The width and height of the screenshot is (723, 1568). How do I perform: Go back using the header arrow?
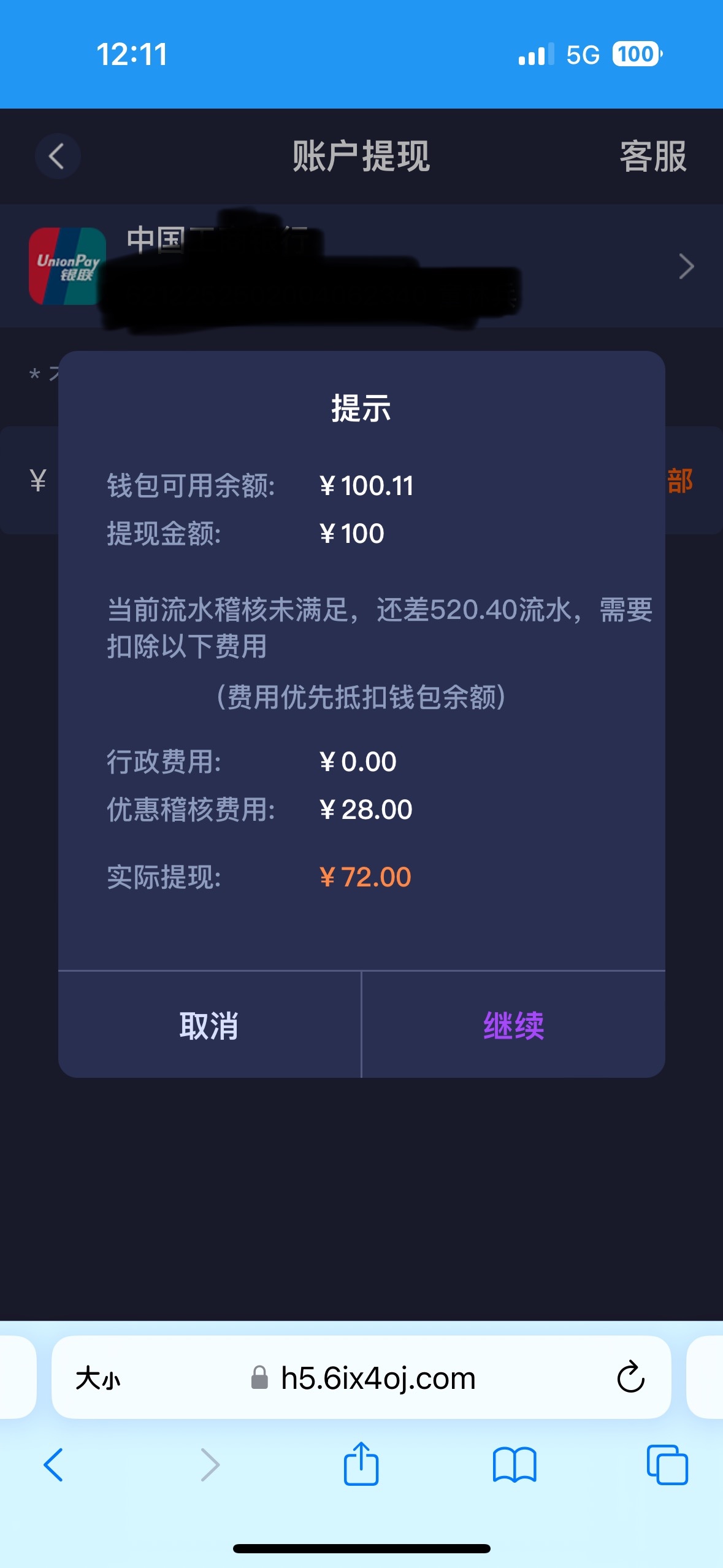(57, 156)
